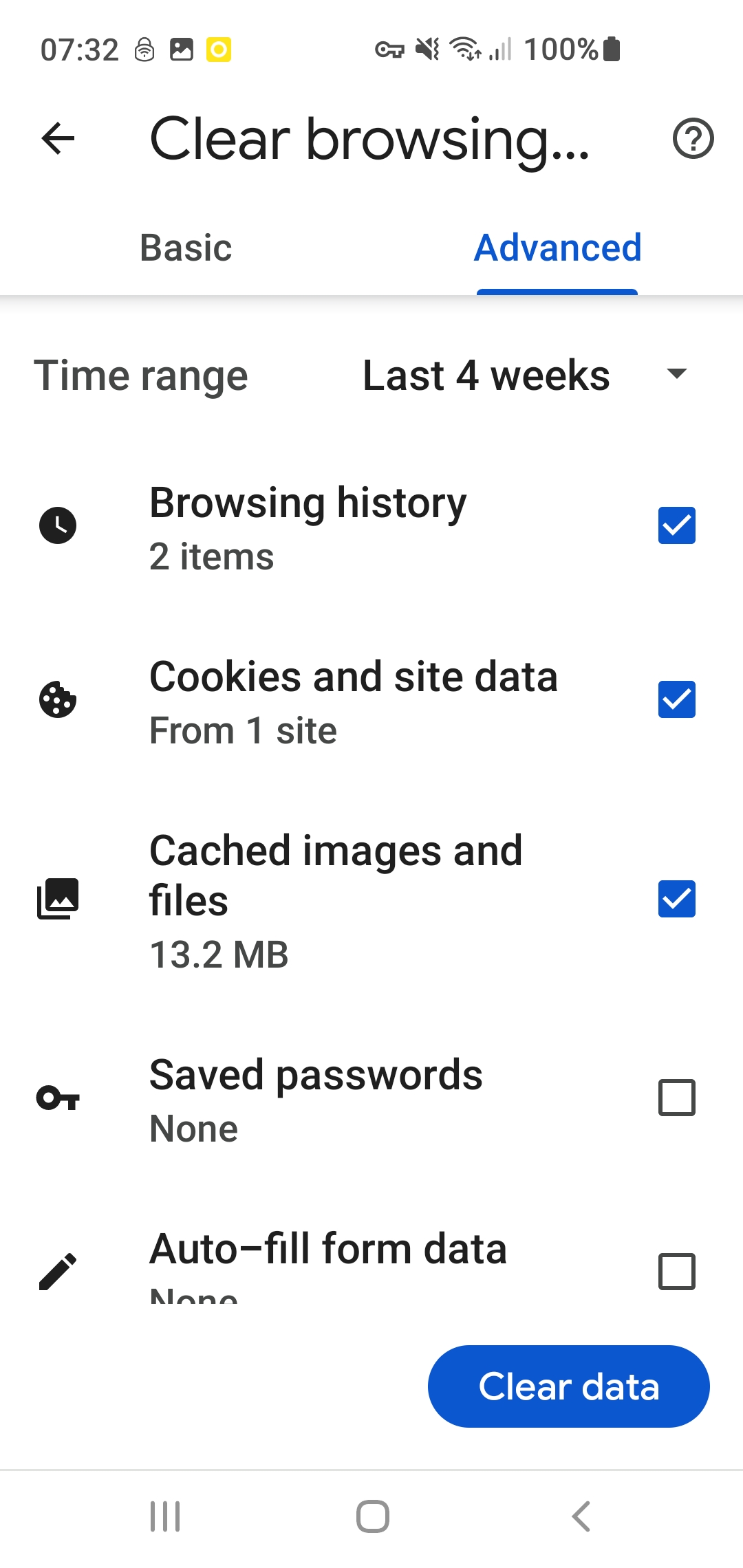Open recent apps from navigation bar
Screen dimensions: 743x1568
[x=165, y=1516]
